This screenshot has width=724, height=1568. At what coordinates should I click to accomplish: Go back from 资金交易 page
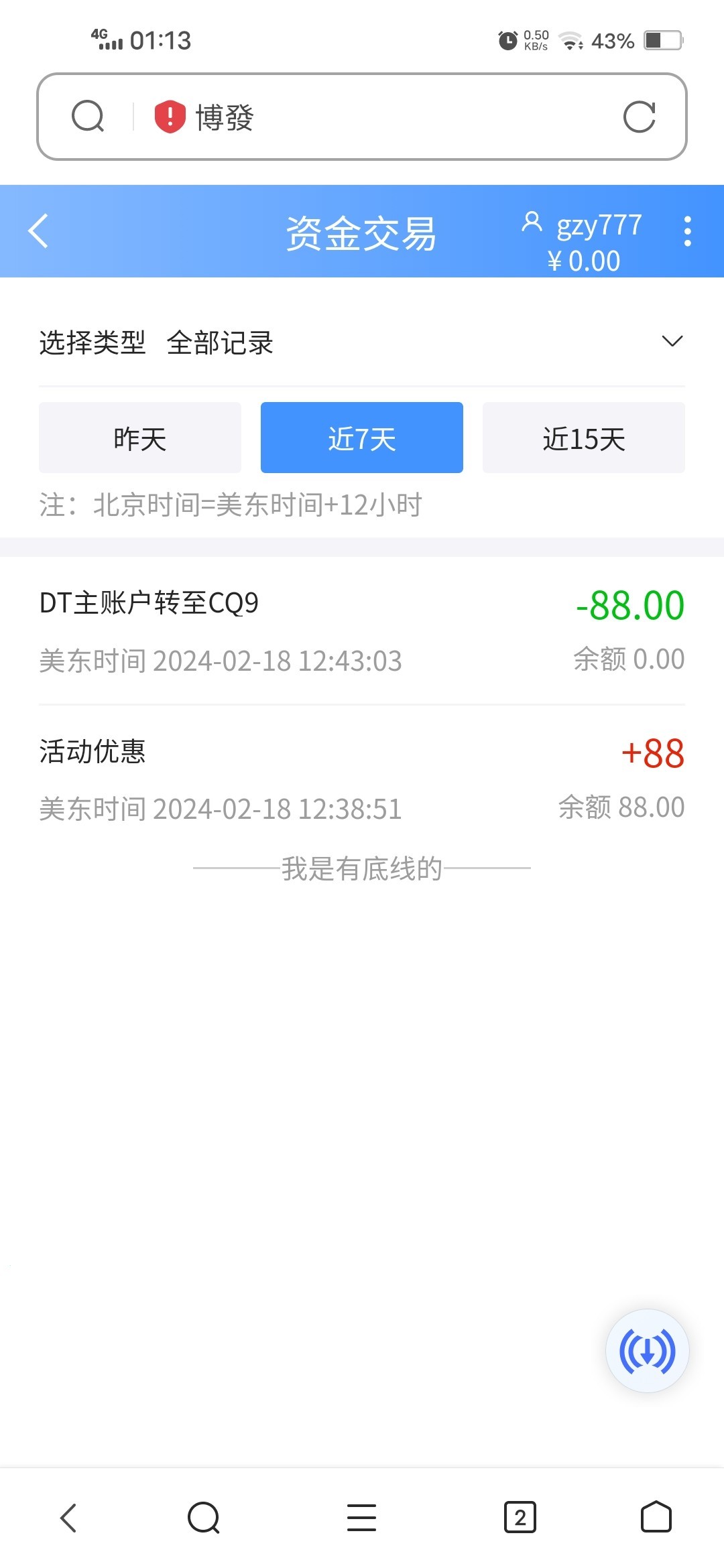39,231
